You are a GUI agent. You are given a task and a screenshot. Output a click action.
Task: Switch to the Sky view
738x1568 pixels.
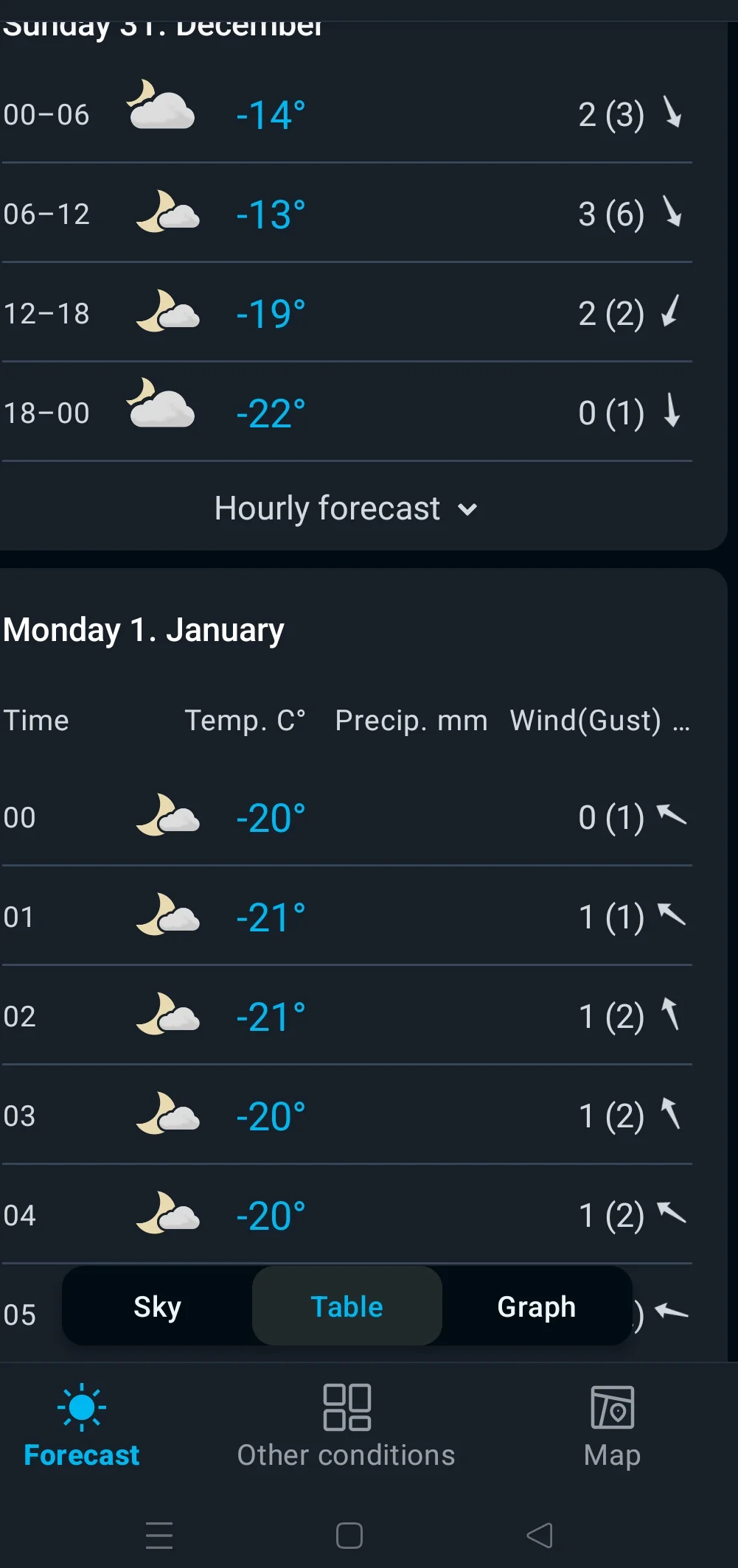point(156,1306)
